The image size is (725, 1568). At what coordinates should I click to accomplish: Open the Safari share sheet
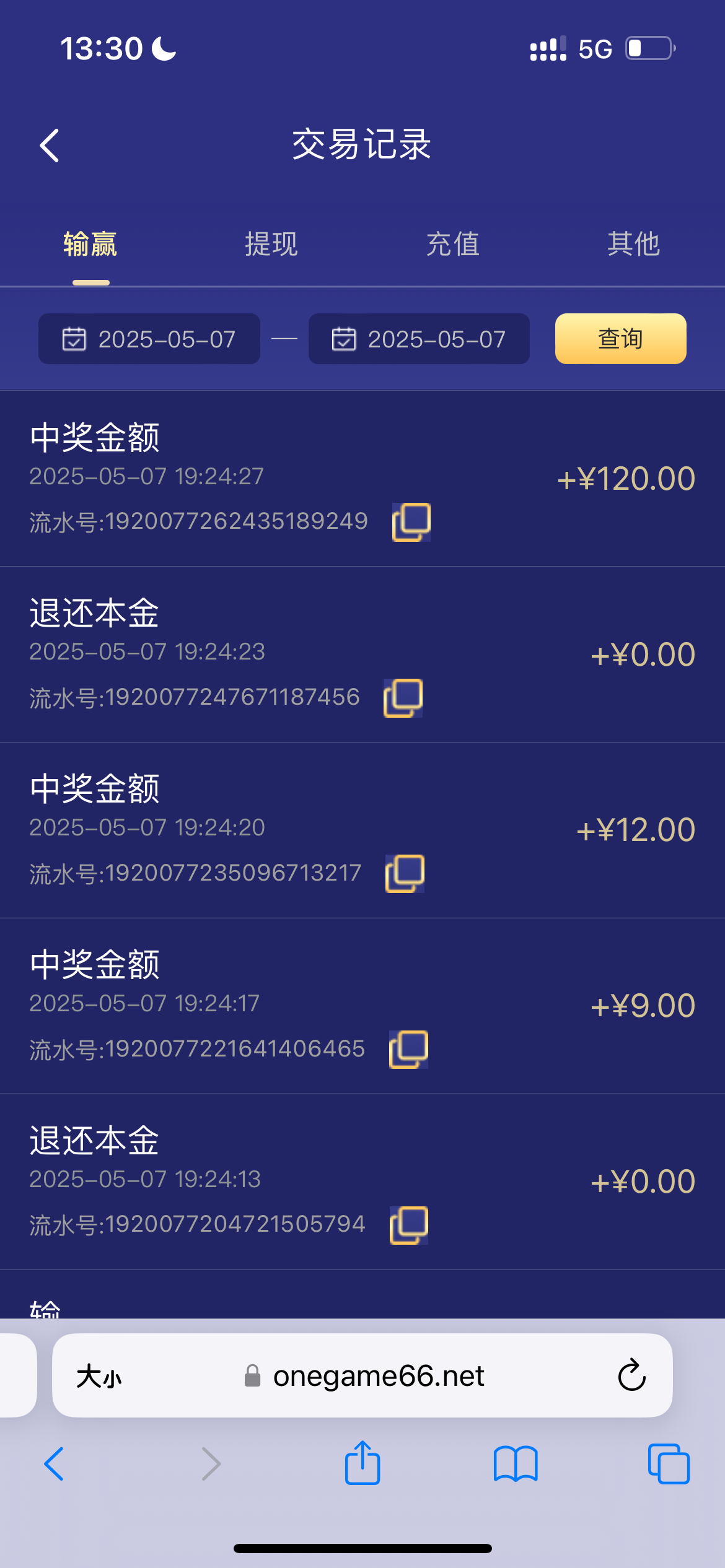tap(362, 1464)
